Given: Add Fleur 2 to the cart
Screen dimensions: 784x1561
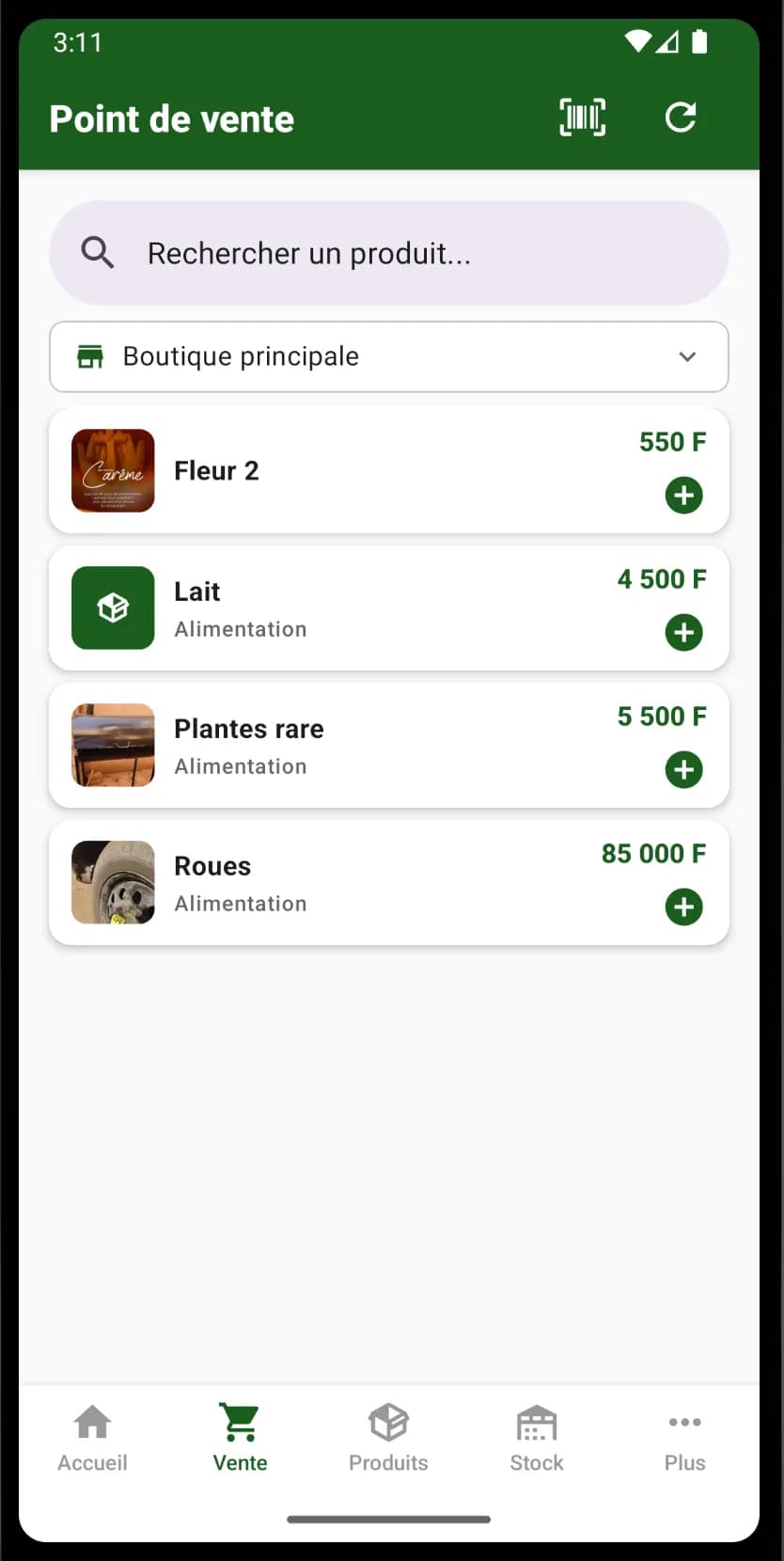Looking at the screenshot, I should click(684, 495).
